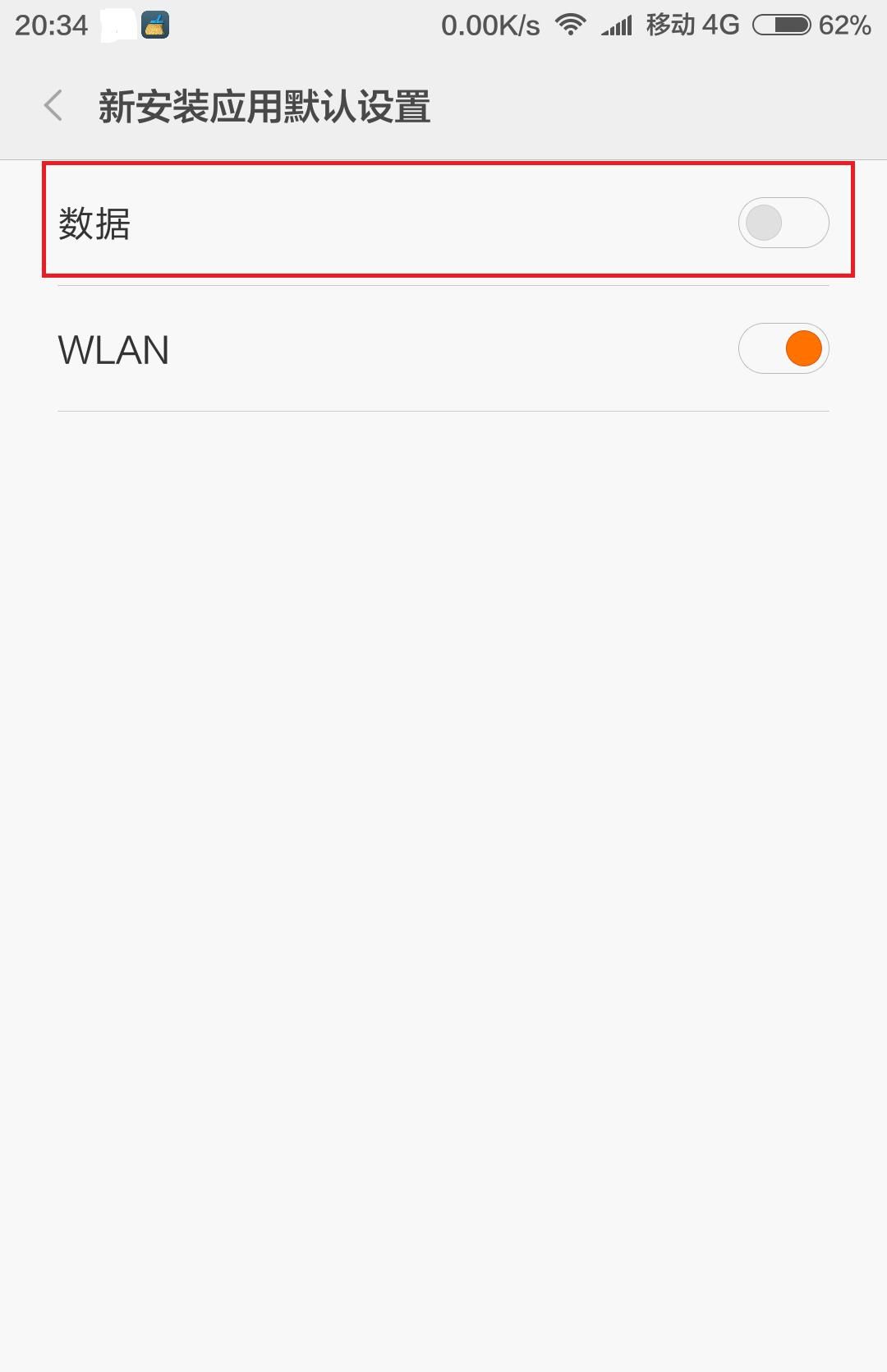Go back from 新安装应用默认设置

(53, 106)
